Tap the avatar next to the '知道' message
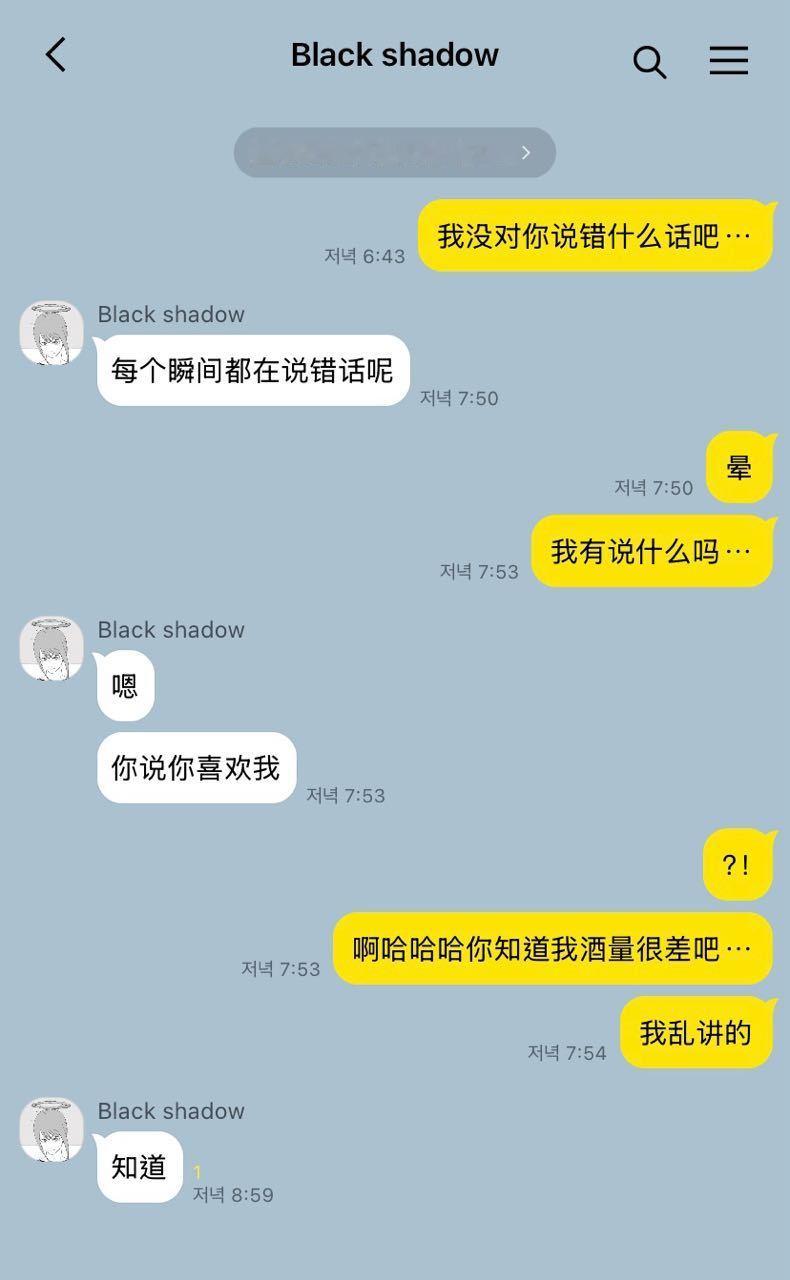 [x=52, y=1129]
